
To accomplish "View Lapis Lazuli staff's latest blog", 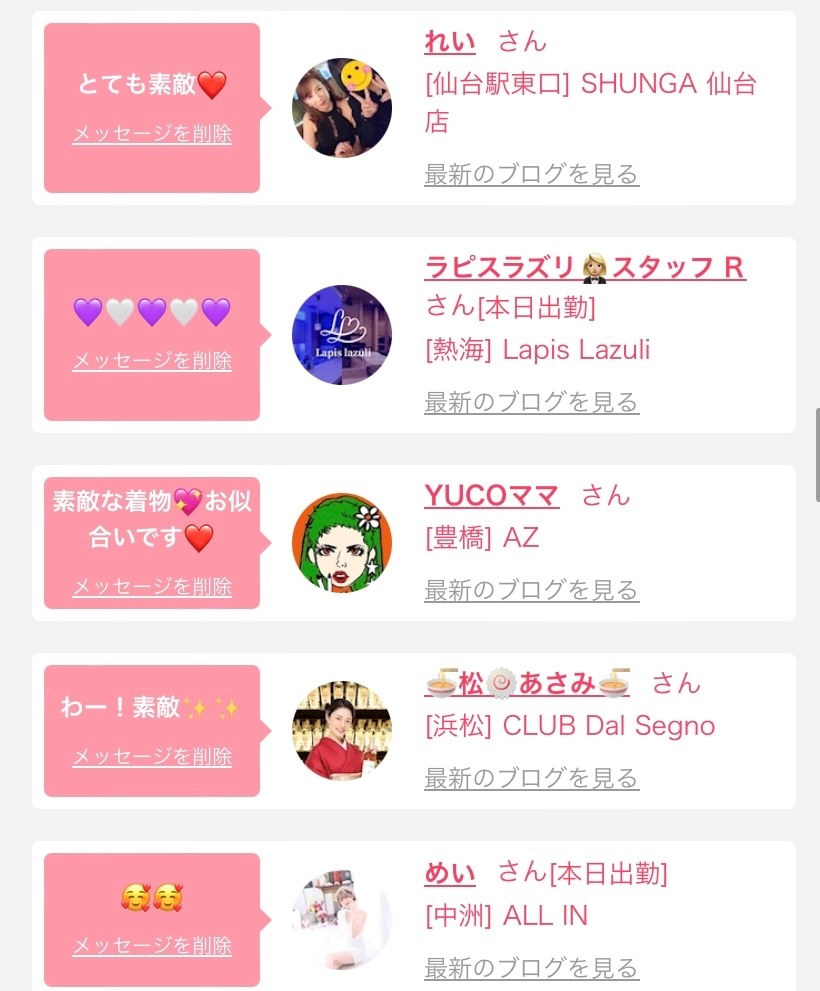I will [x=532, y=403].
